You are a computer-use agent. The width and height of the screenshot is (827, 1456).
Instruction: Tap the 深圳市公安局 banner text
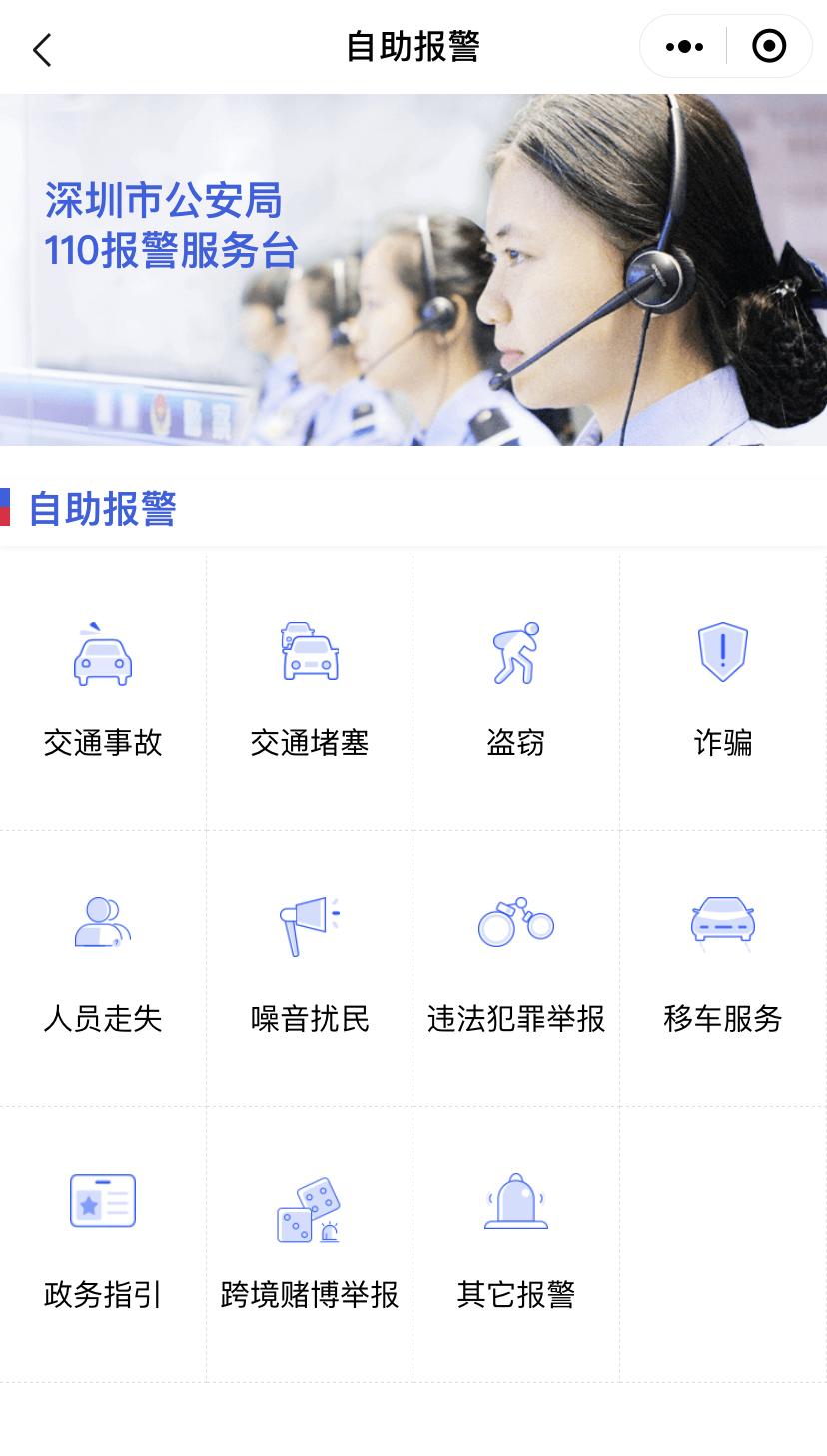click(162, 199)
